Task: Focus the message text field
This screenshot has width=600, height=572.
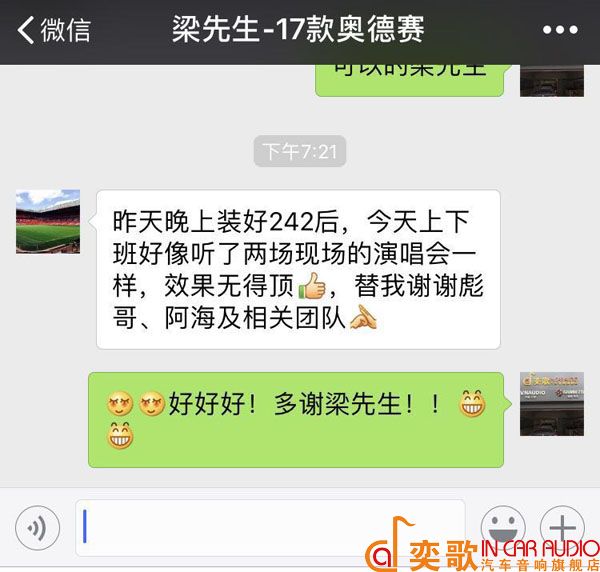Action: pyautogui.click(x=270, y=526)
